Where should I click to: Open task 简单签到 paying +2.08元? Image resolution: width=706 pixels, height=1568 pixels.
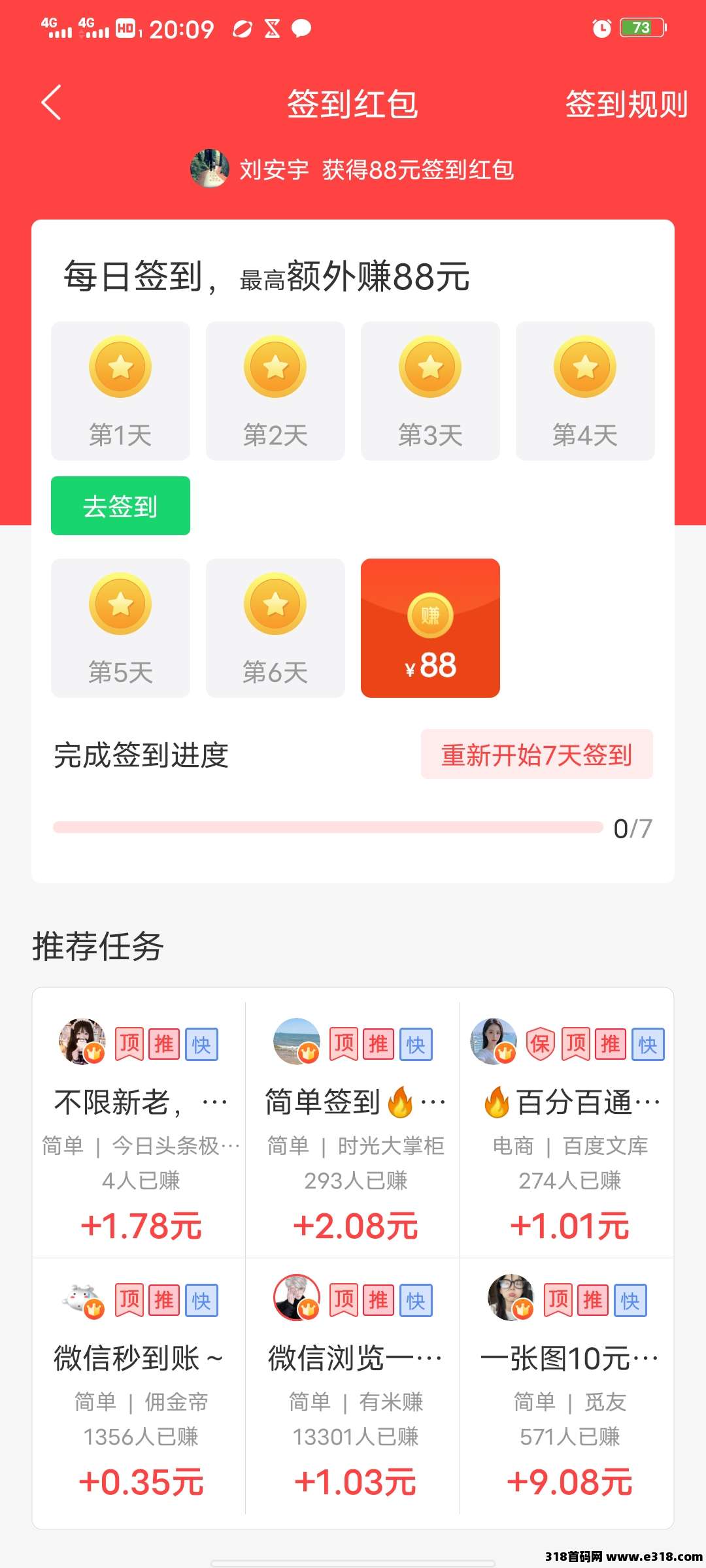pos(354,1124)
